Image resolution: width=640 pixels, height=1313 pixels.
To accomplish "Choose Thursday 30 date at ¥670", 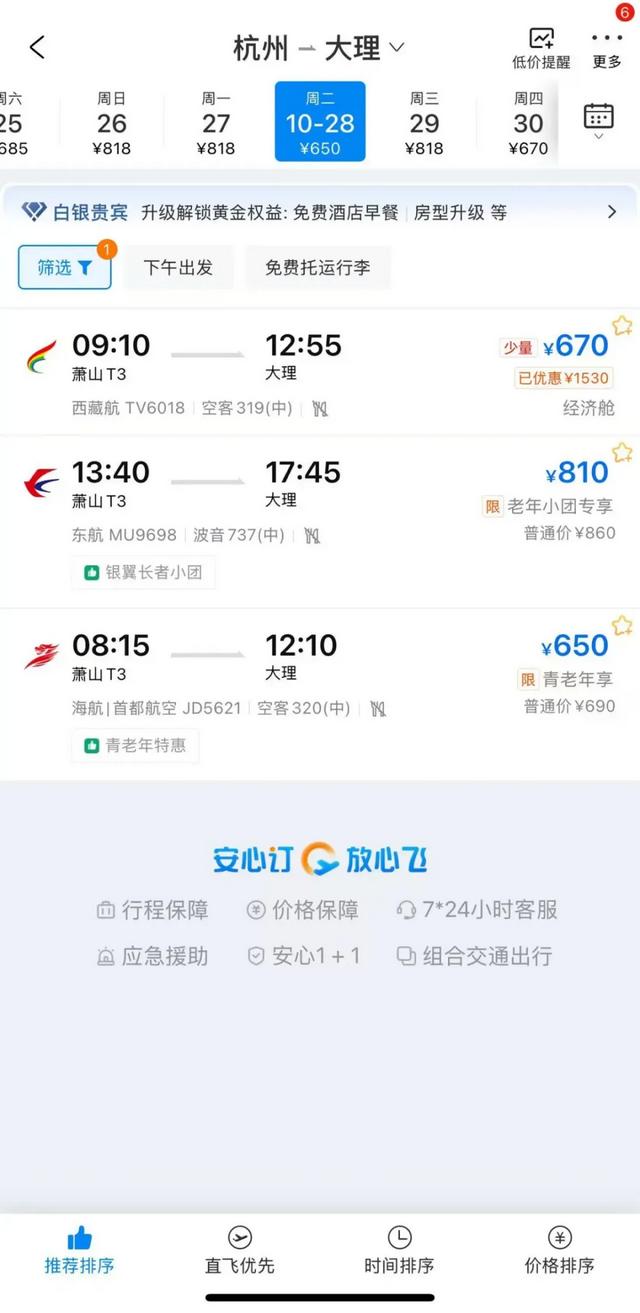I will [x=528, y=123].
